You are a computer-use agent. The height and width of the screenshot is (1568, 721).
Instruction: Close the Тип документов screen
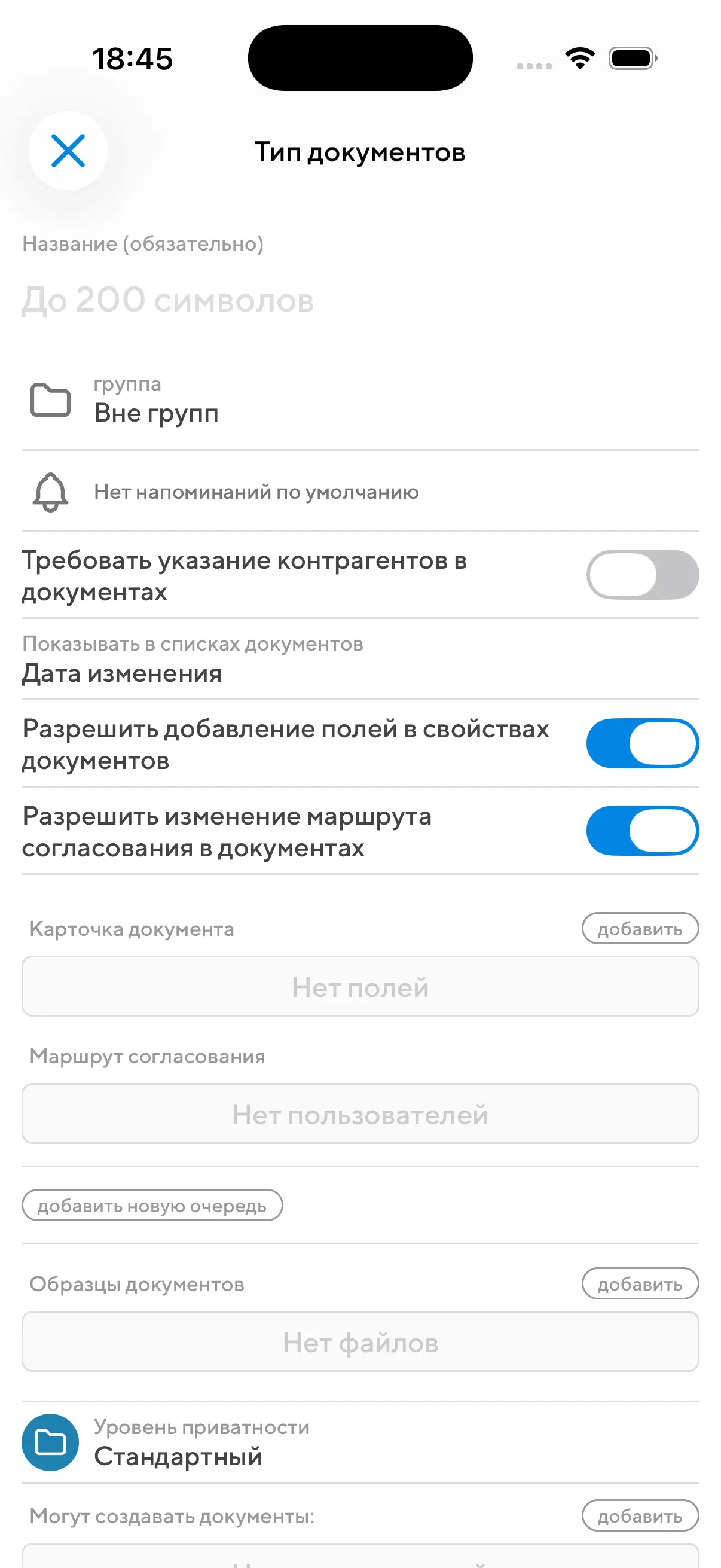[68, 151]
